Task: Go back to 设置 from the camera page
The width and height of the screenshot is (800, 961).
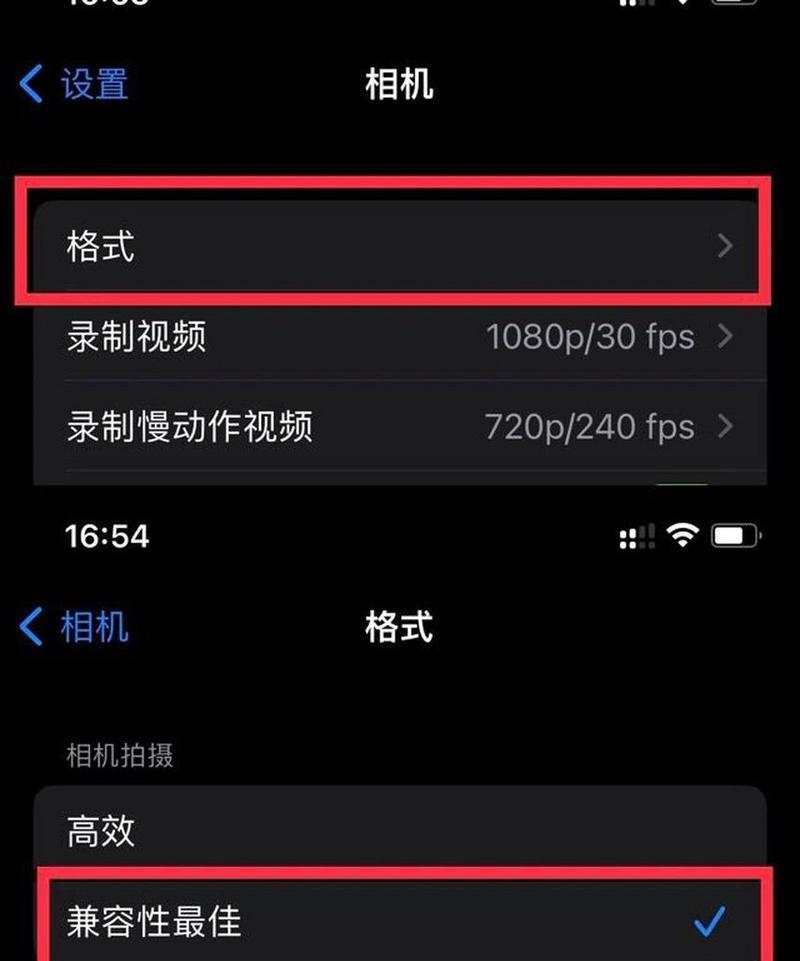Action: pos(75,84)
